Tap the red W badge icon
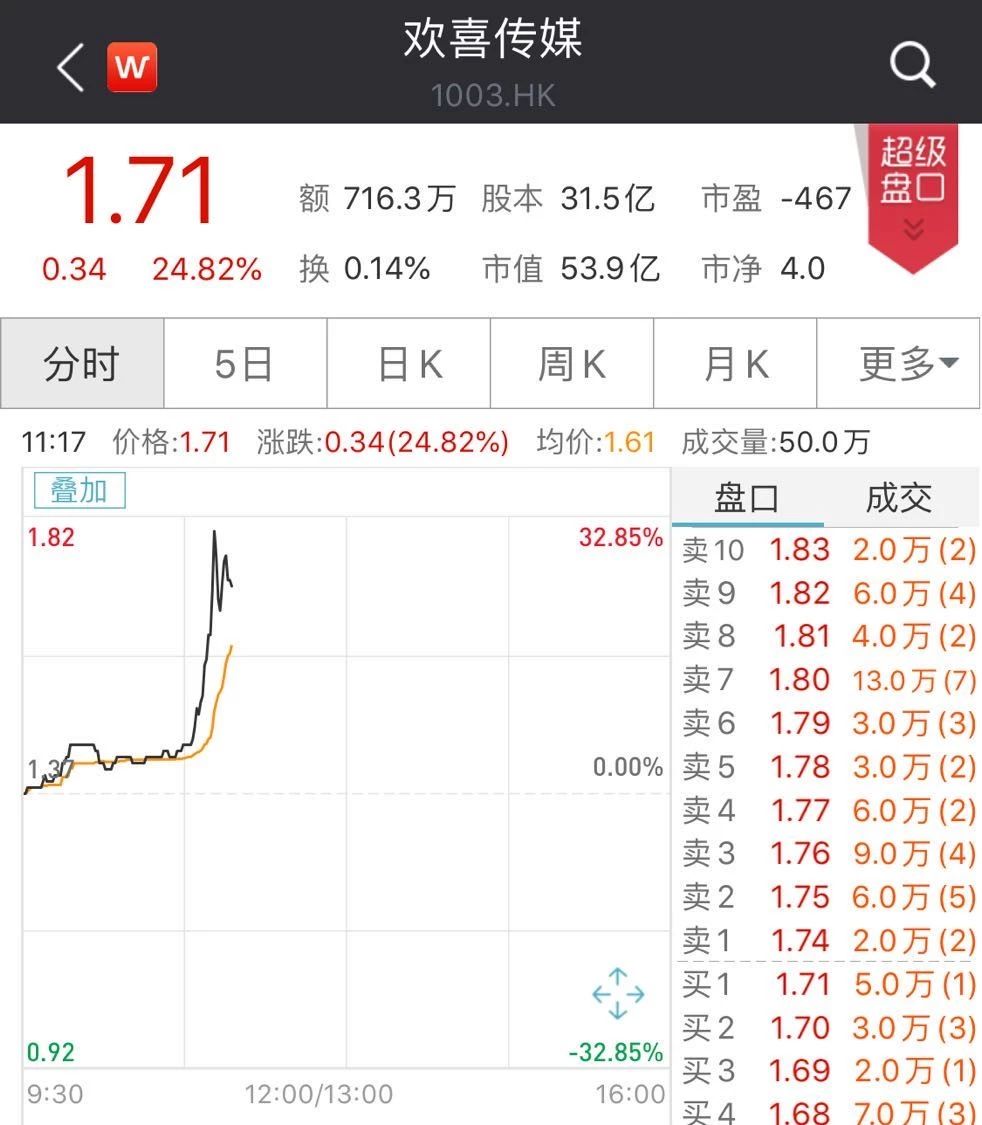Image resolution: width=982 pixels, height=1125 pixels. (x=132, y=68)
